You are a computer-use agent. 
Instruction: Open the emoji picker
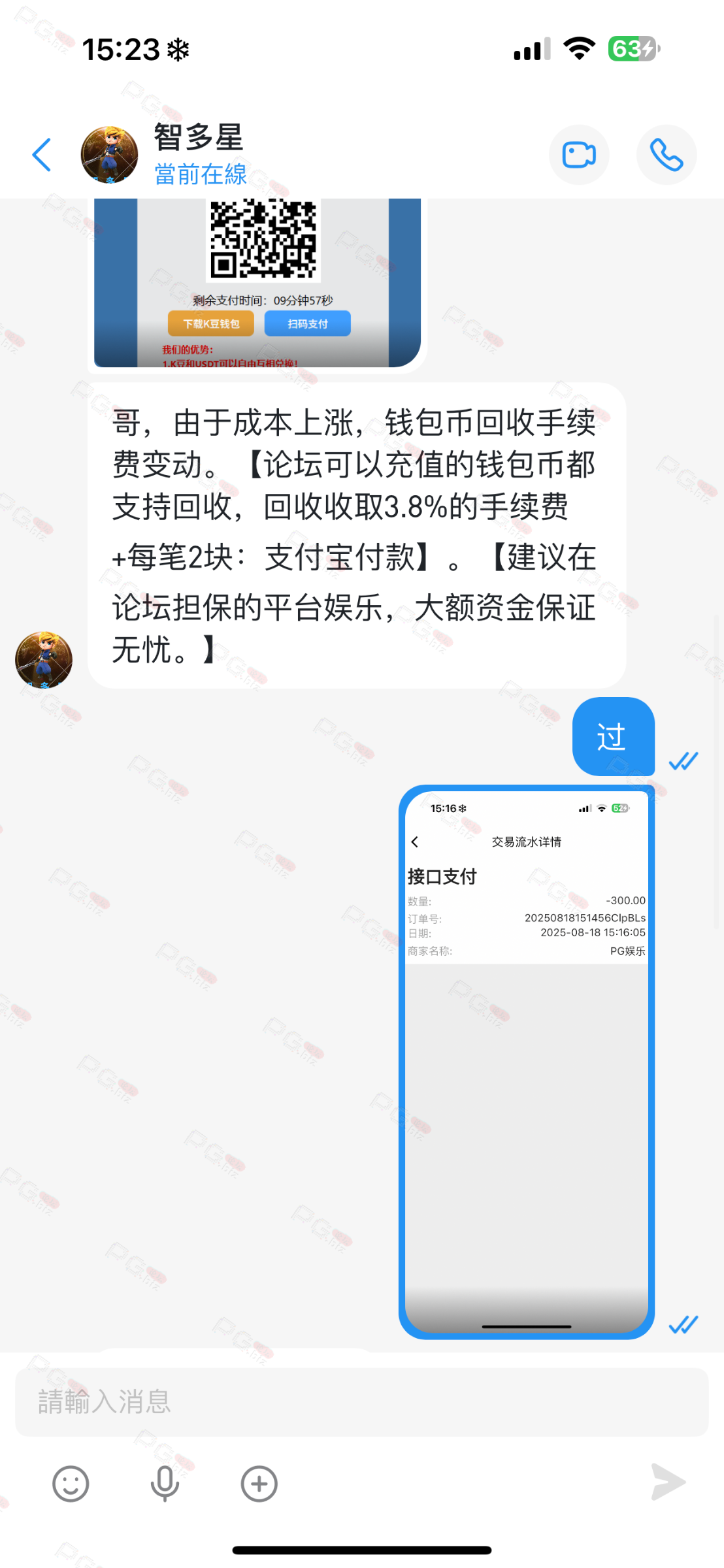click(71, 1484)
